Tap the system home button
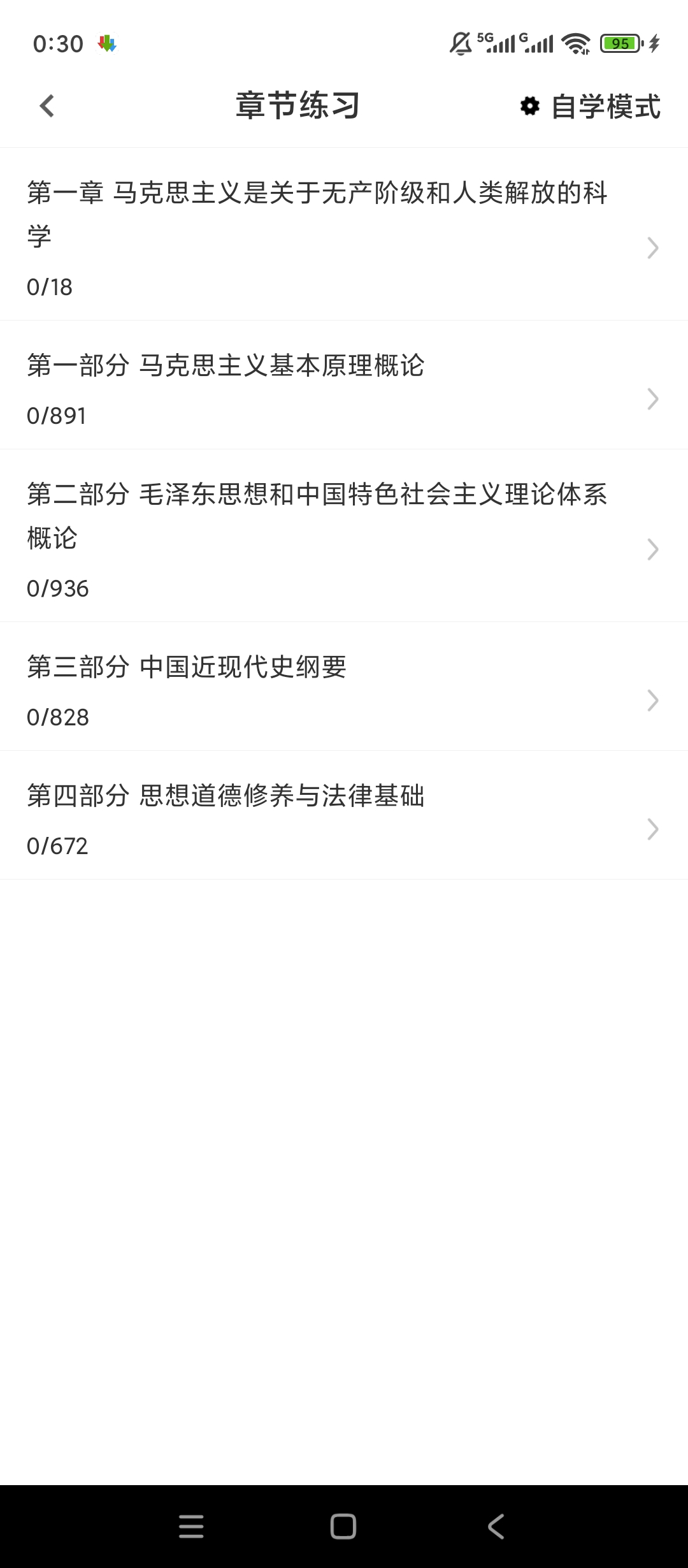Image resolution: width=688 pixels, height=1568 pixels. (343, 1527)
